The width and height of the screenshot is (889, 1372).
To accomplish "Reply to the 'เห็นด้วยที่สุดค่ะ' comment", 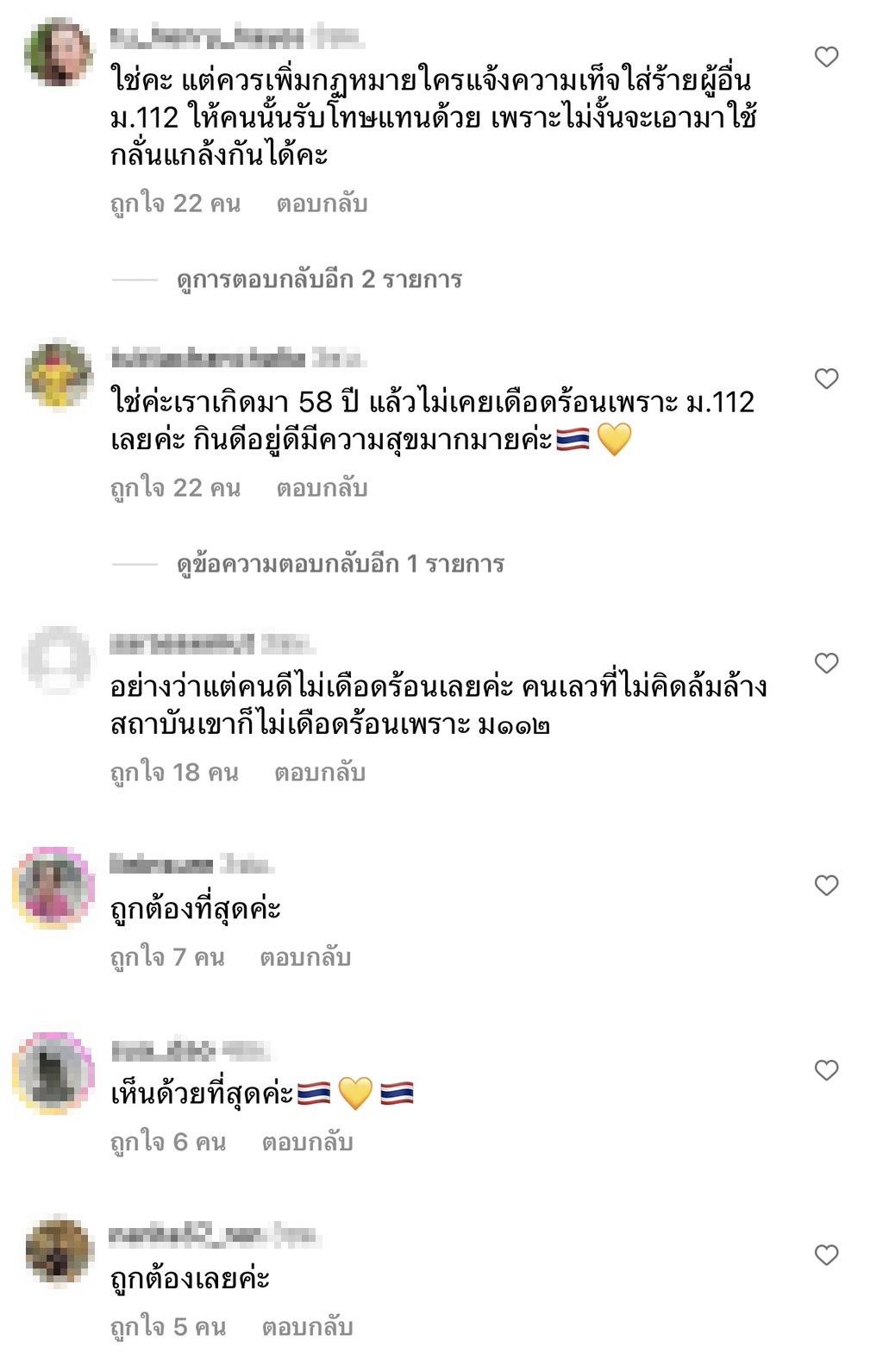I will click(x=308, y=1143).
